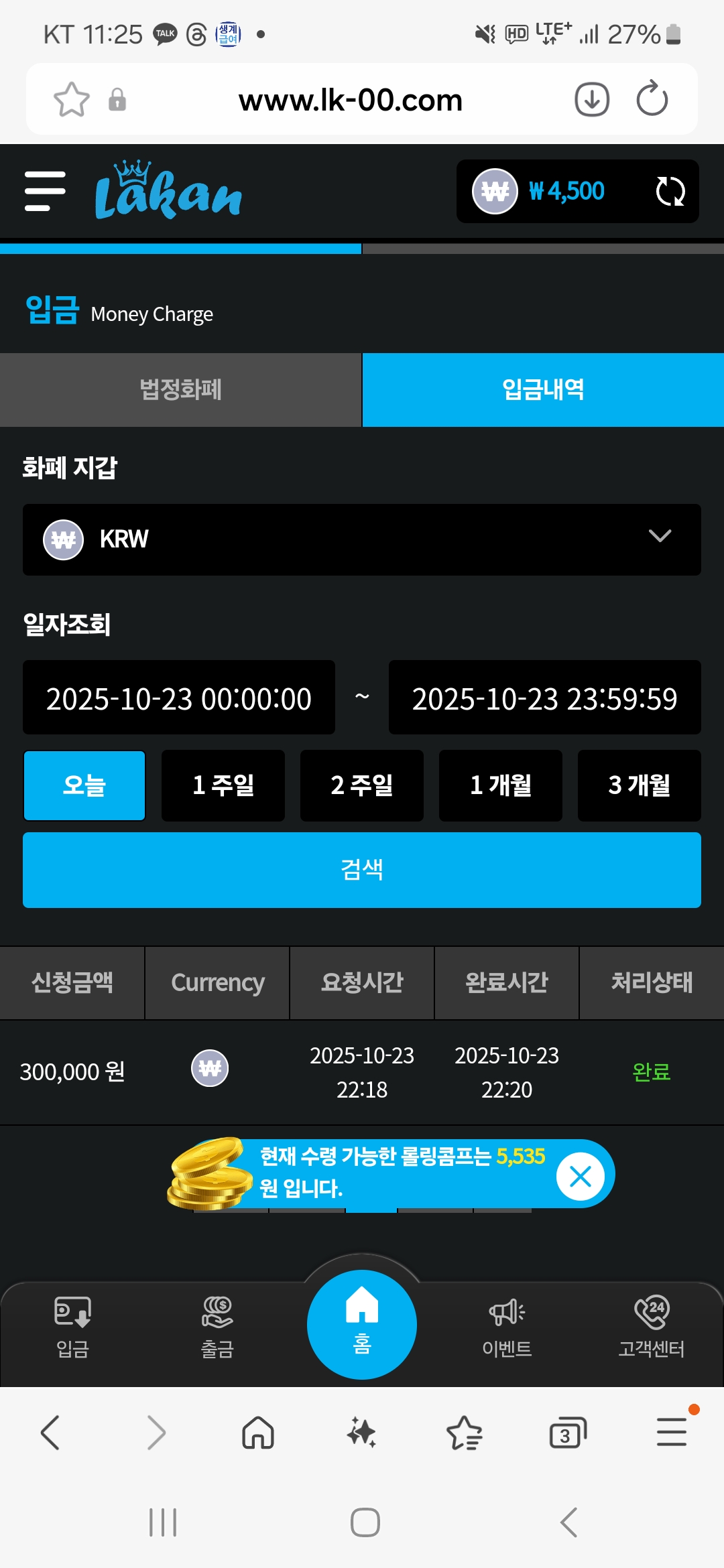This screenshot has width=724, height=1568.
Task: Tap the 검색 search button
Action: pos(362,870)
